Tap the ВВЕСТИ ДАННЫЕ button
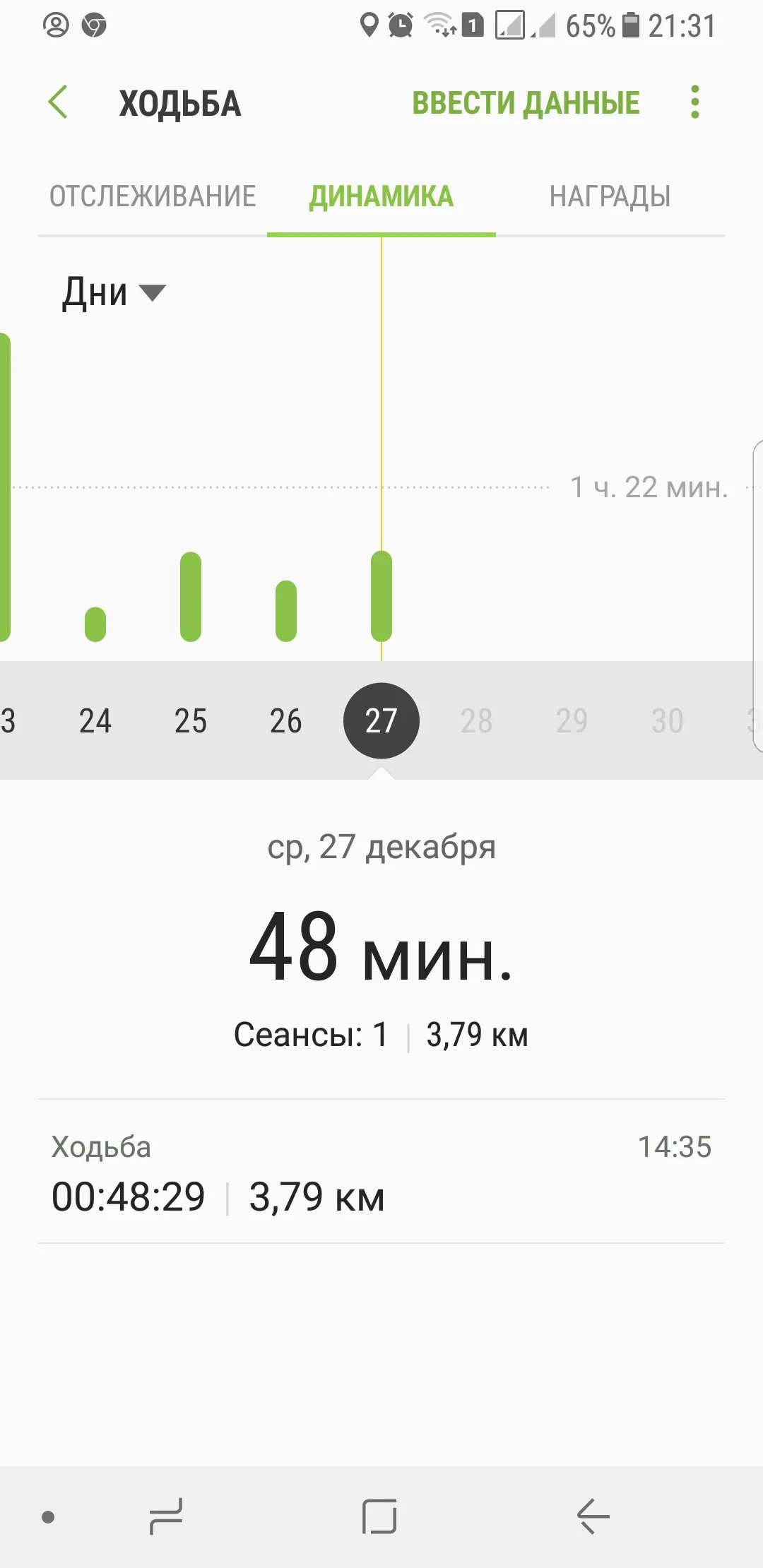Screen dimensions: 763x1568 tap(526, 103)
